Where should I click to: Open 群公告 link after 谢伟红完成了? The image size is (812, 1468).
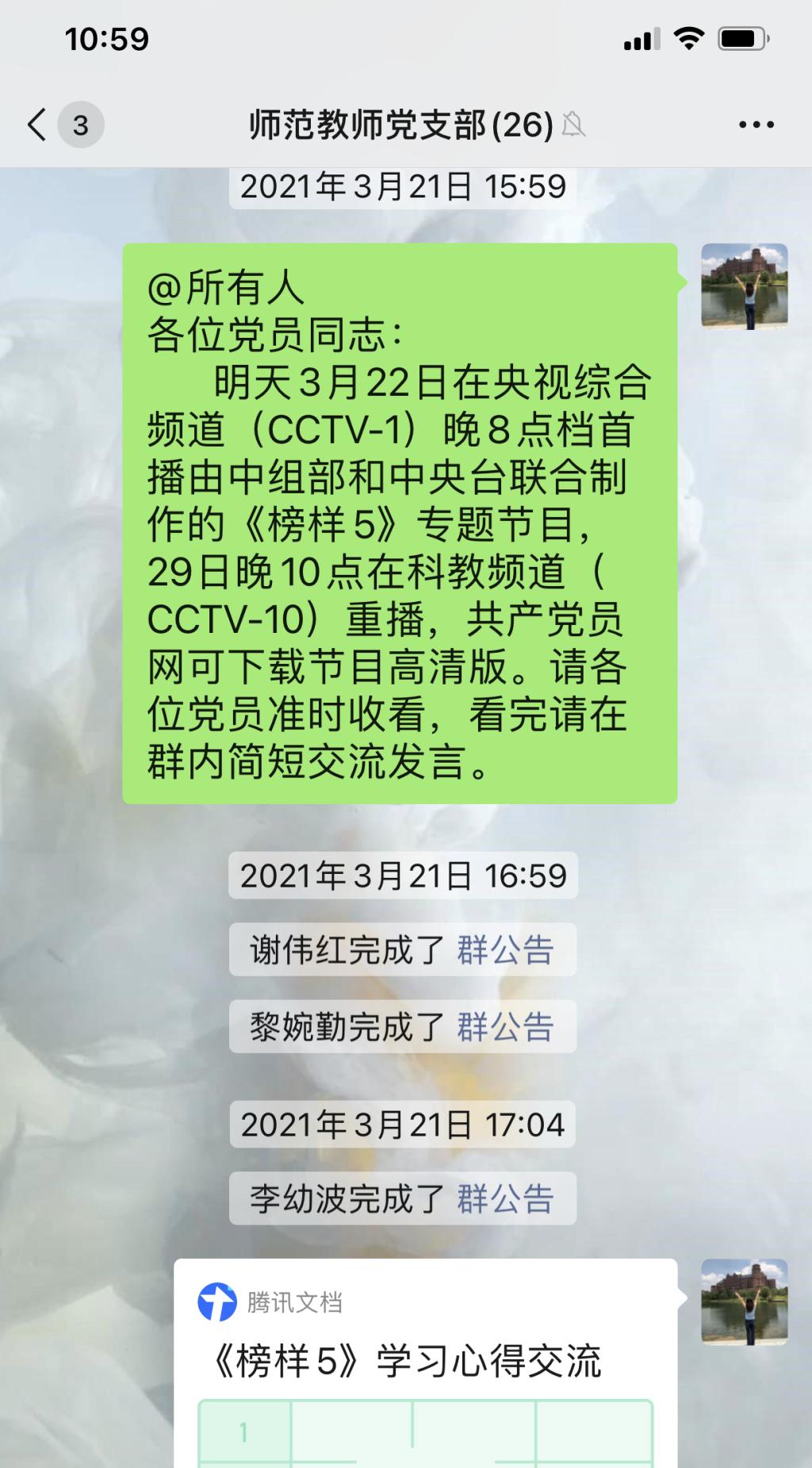(505, 949)
